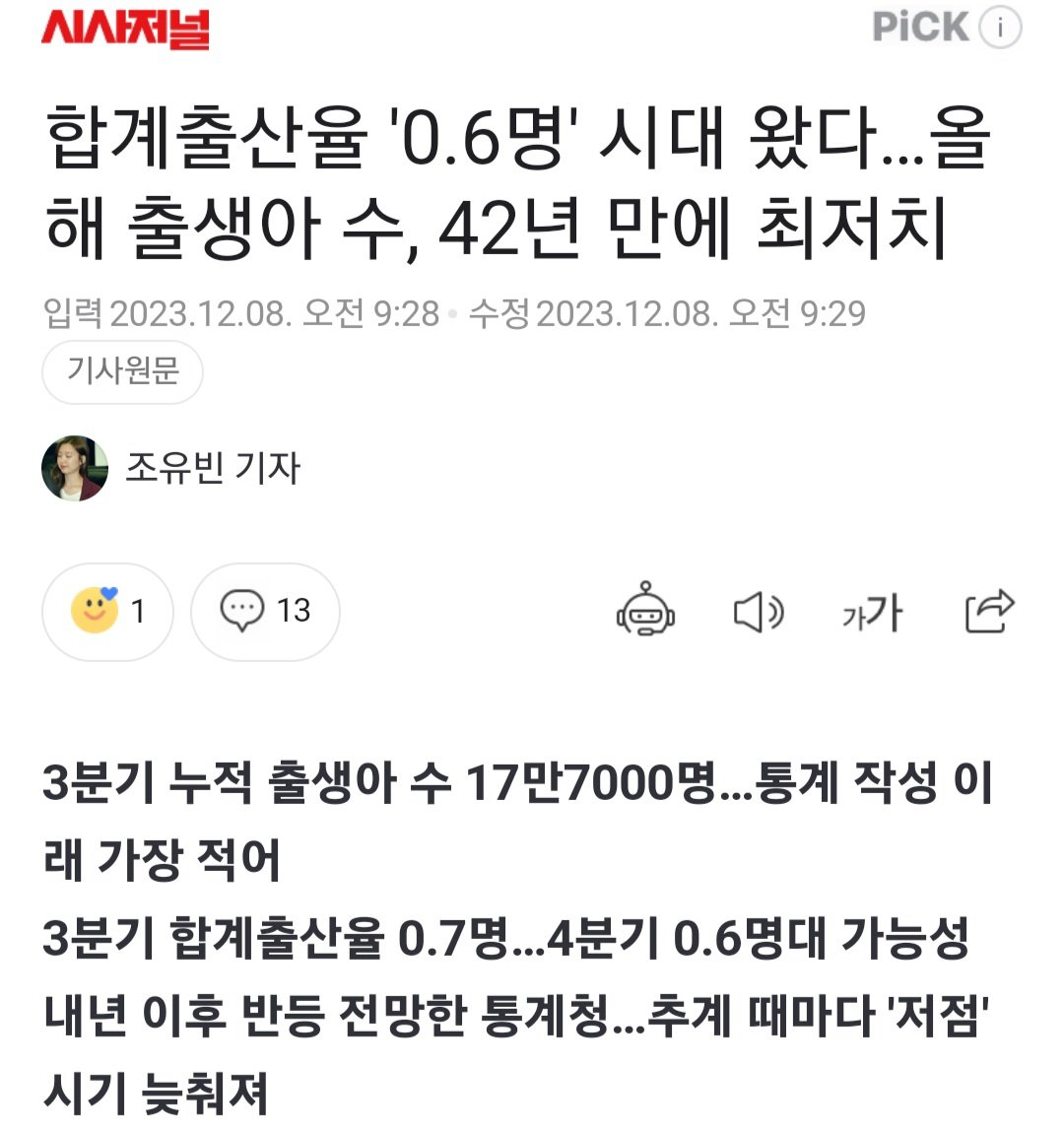Viewport: 1064px width, 1133px height.
Task: Open the 13 comments
Action: (x=265, y=611)
